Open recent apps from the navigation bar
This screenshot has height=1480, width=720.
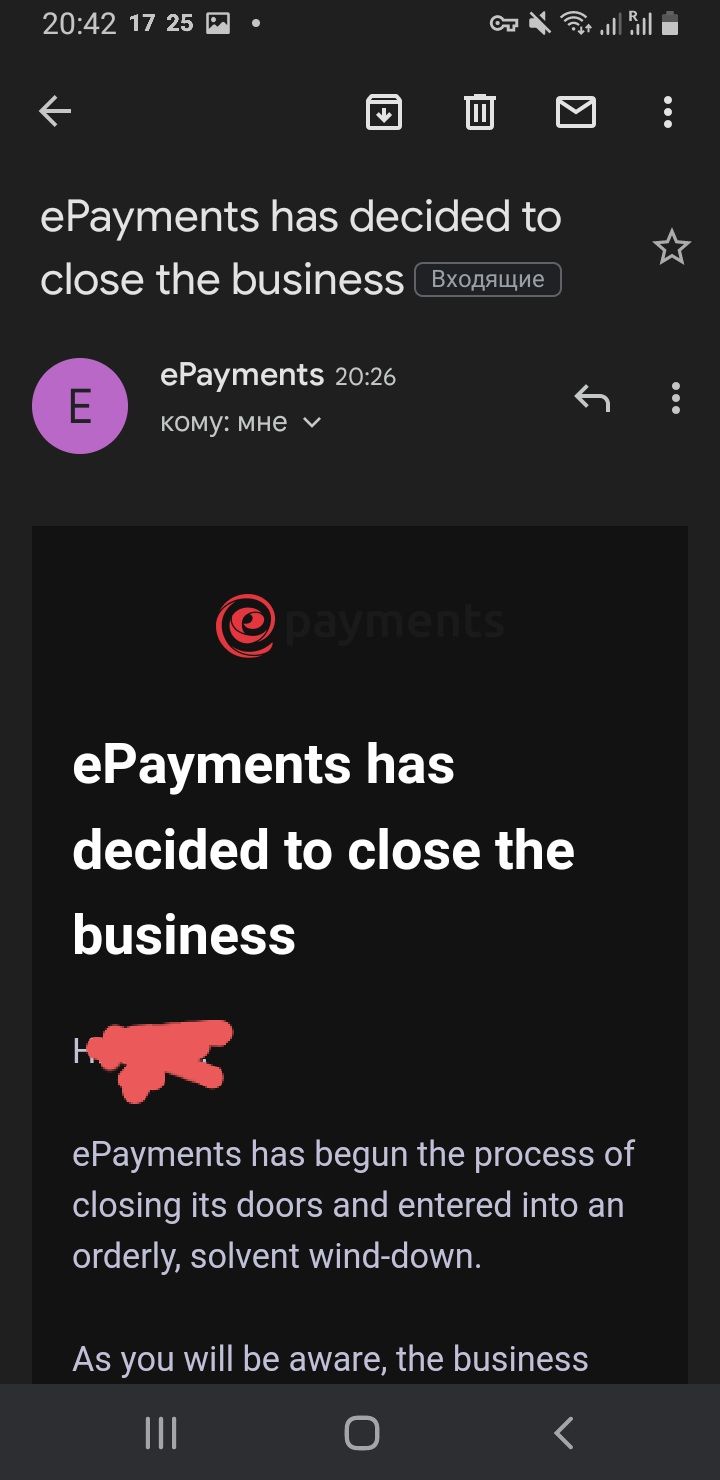[x=160, y=1433]
